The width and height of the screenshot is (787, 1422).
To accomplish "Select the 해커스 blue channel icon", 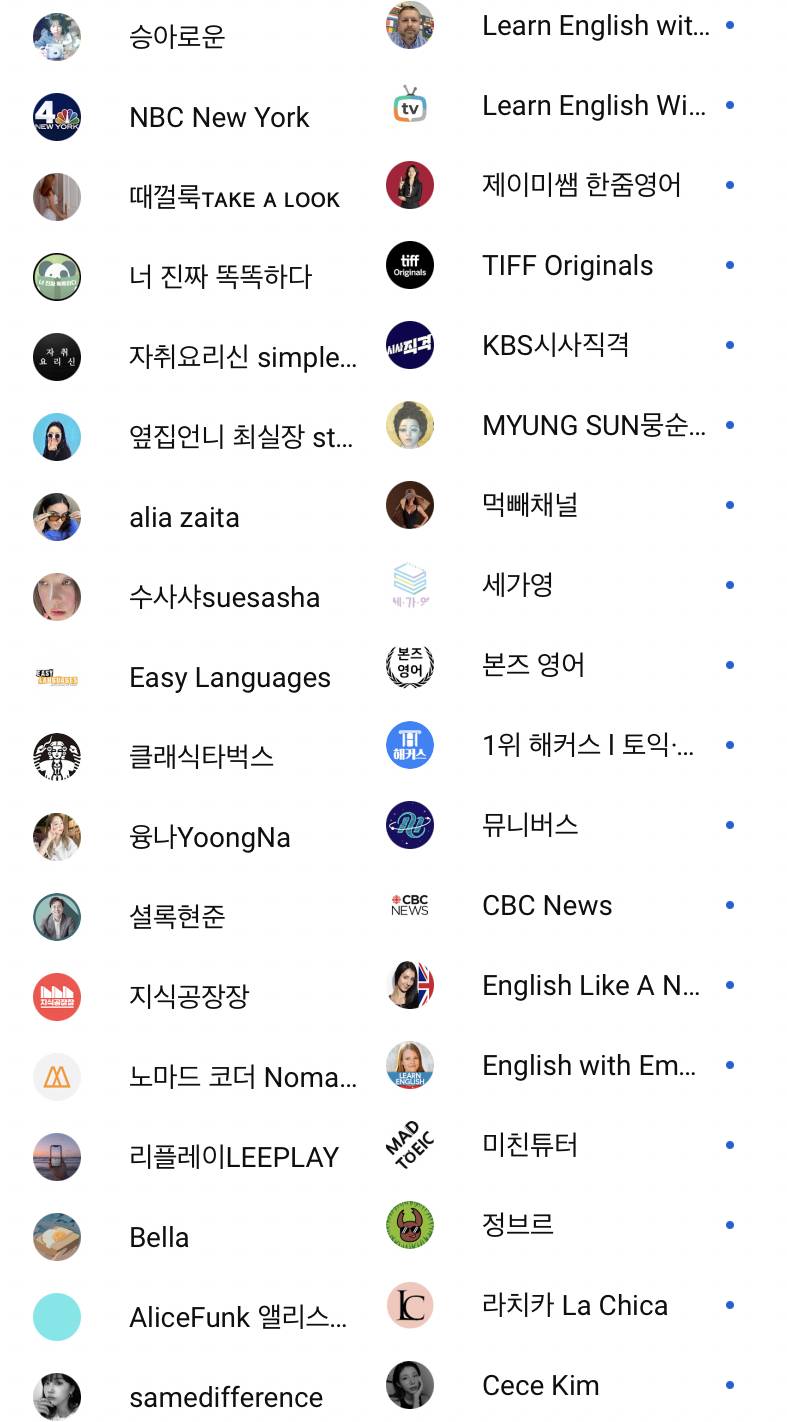I will [x=410, y=745].
